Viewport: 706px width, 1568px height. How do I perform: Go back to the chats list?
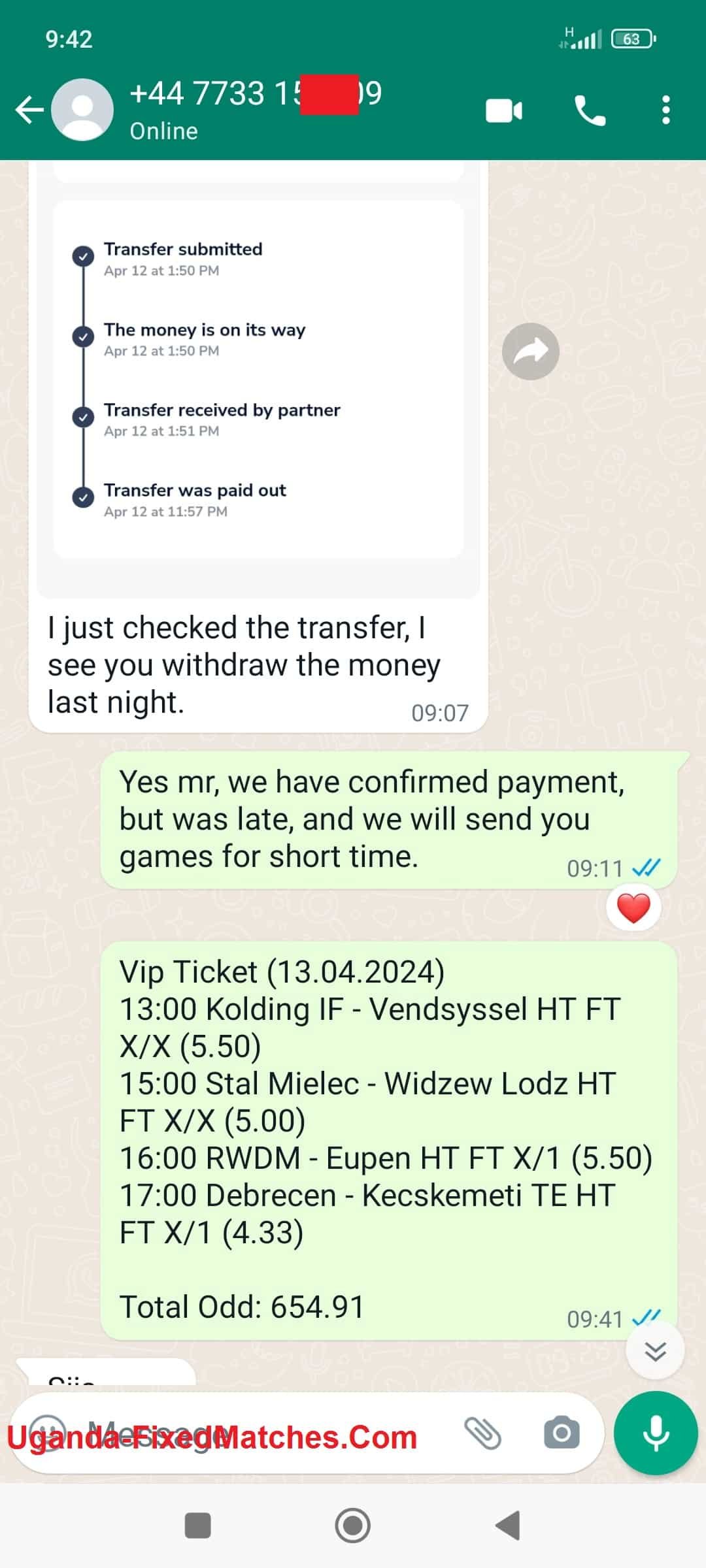[x=29, y=110]
